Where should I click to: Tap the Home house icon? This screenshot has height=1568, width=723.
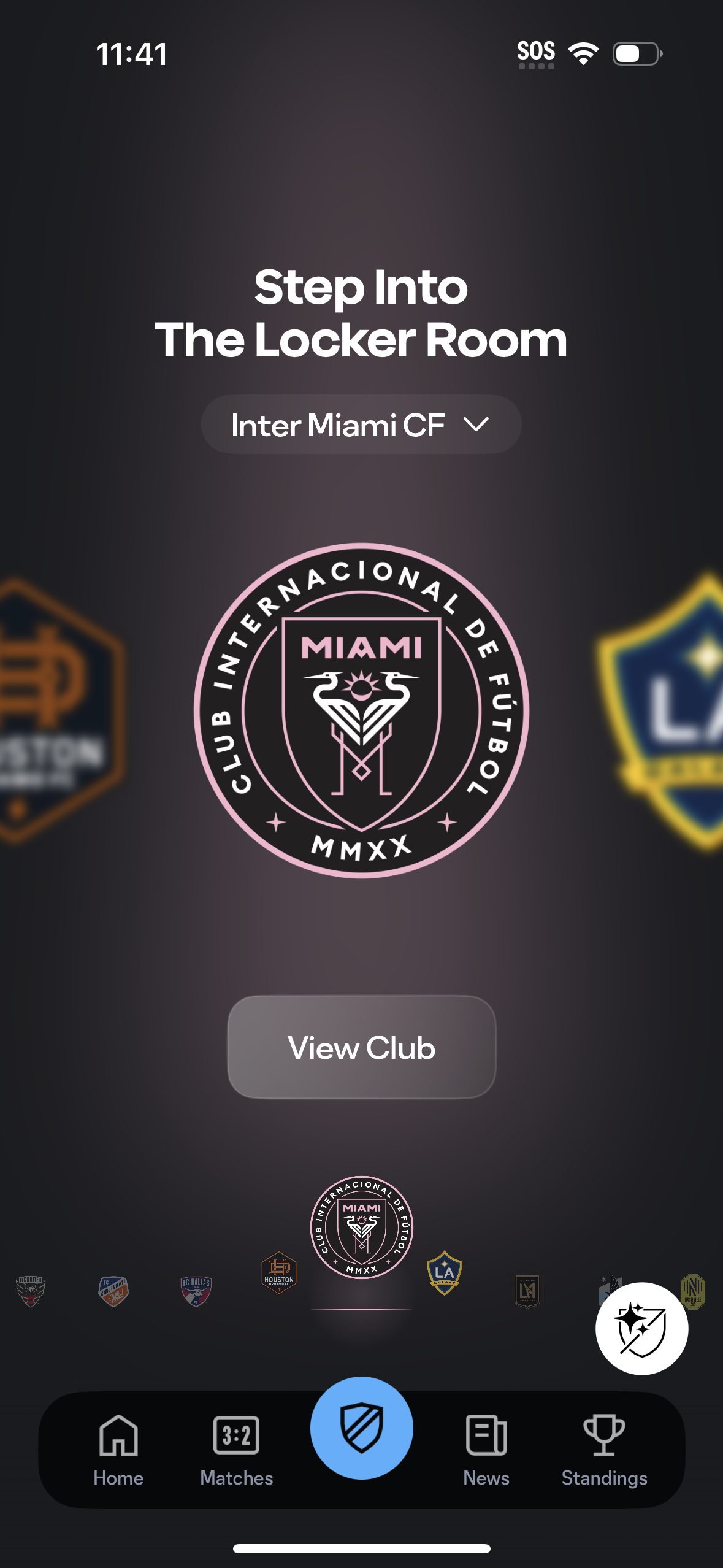118,1435
